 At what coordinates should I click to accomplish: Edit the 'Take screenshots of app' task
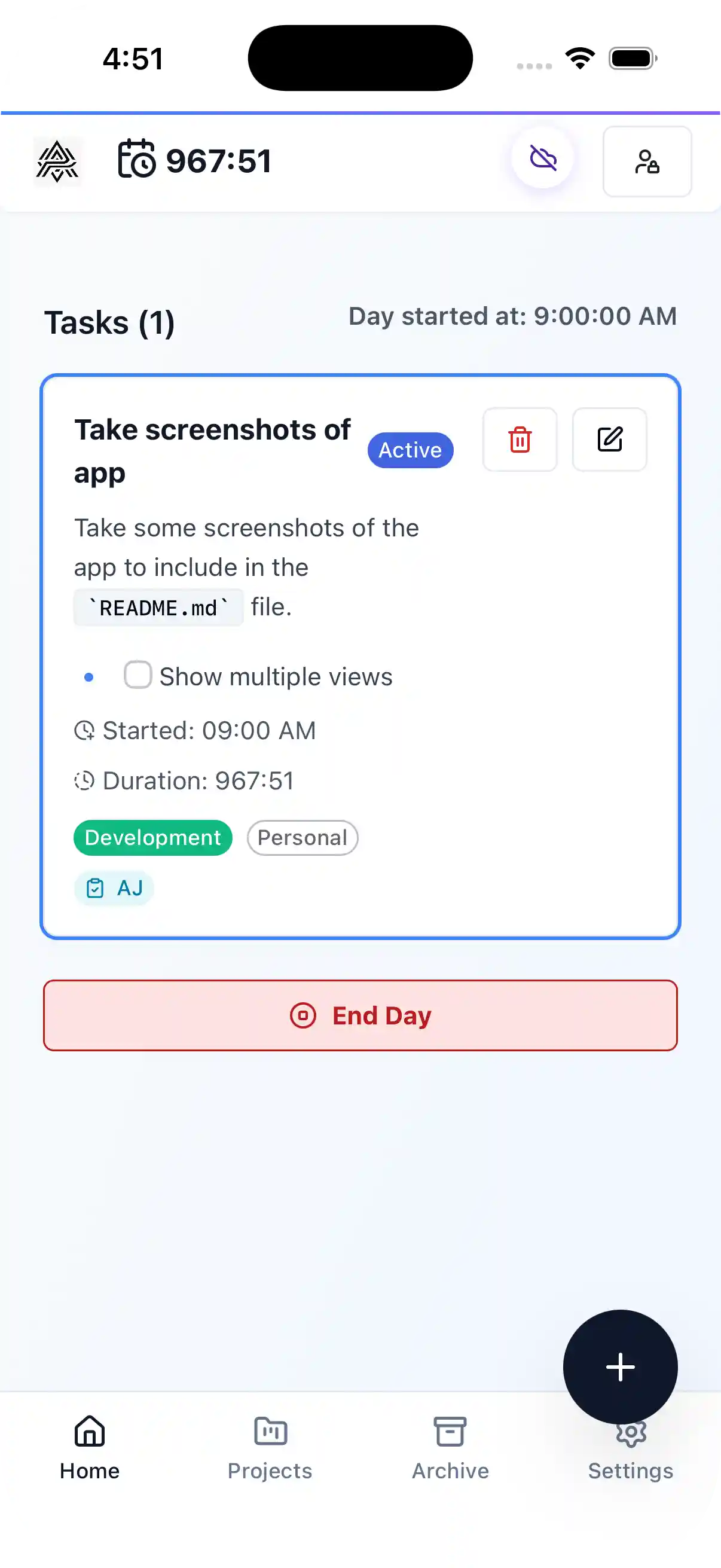click(x=609, y=440)
